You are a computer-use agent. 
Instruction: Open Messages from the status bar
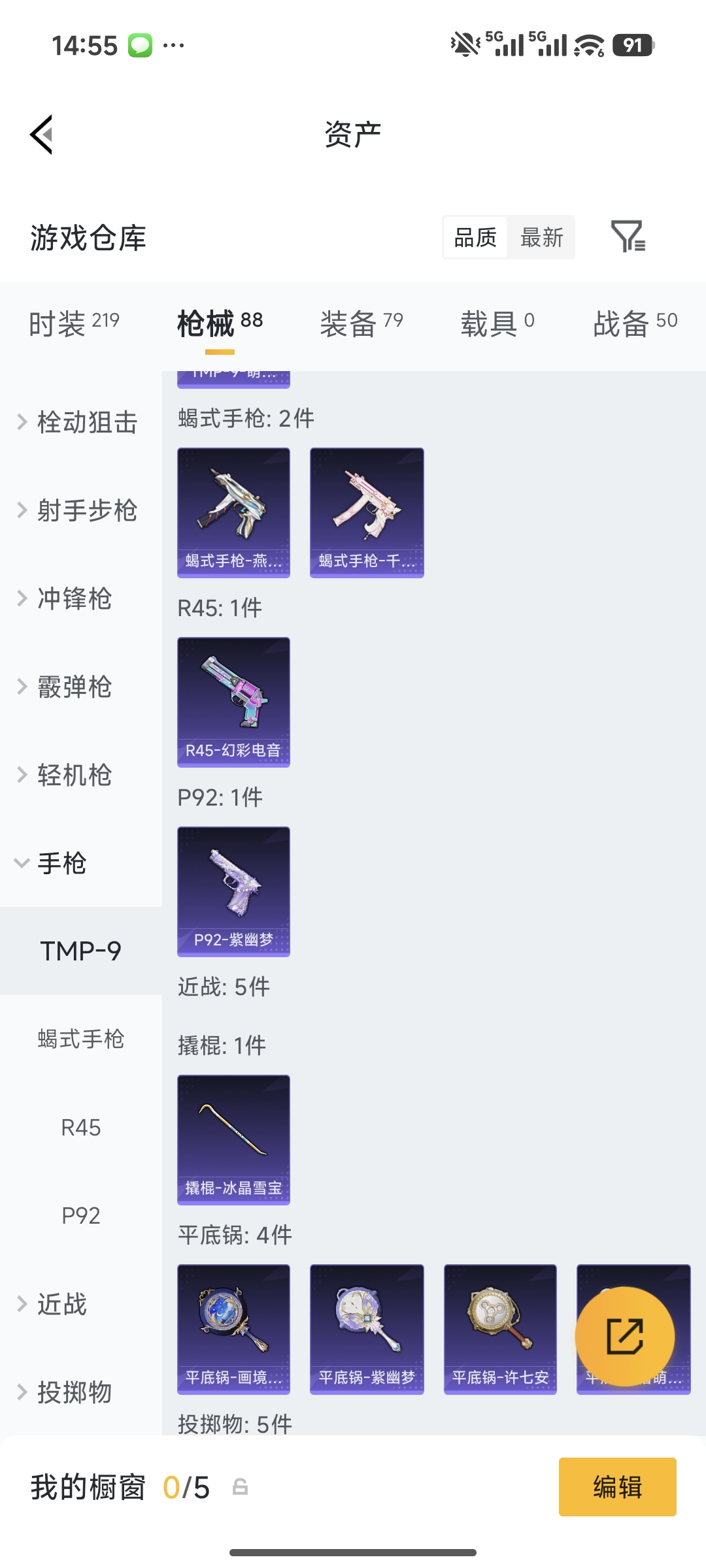click(137, 44)
